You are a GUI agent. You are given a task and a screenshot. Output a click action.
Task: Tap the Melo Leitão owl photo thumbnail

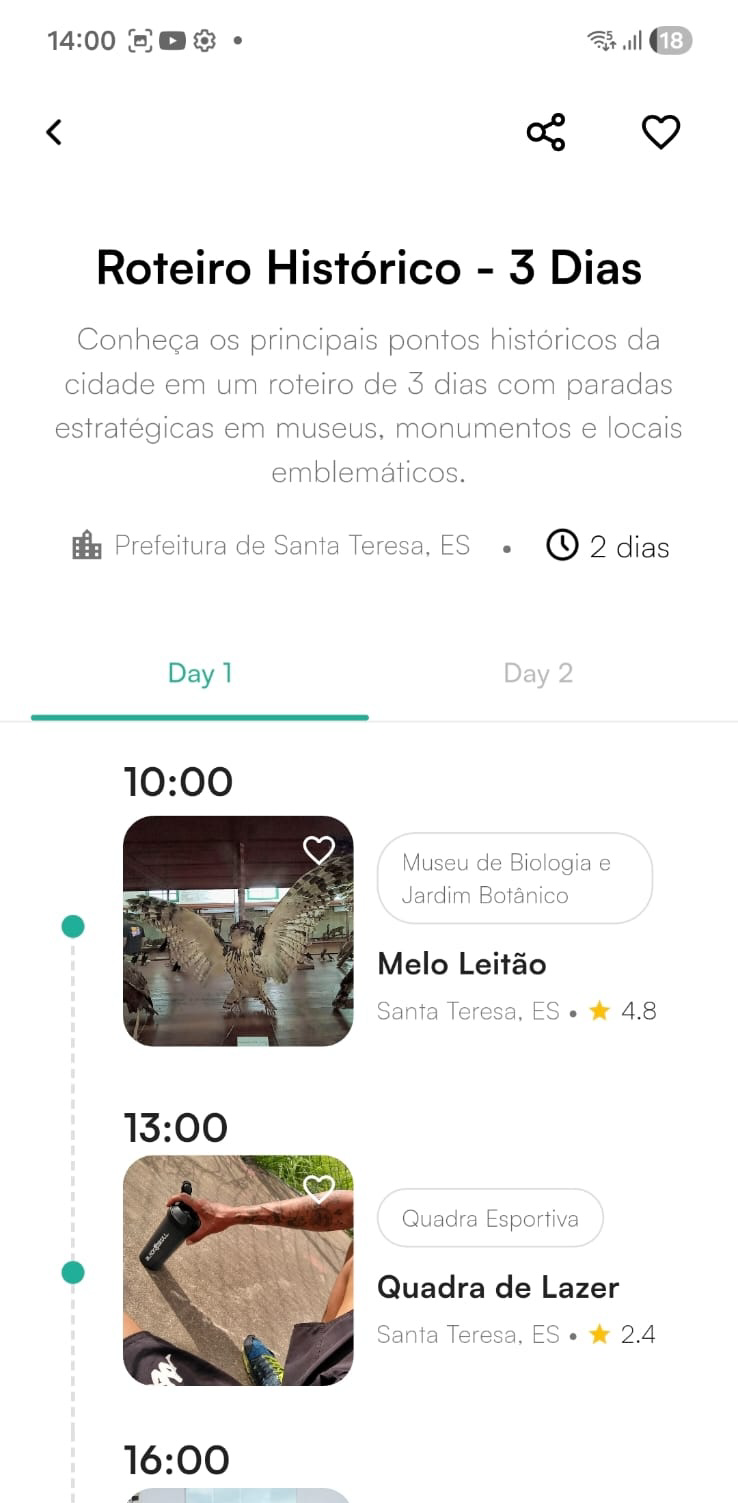click(237, 931)
